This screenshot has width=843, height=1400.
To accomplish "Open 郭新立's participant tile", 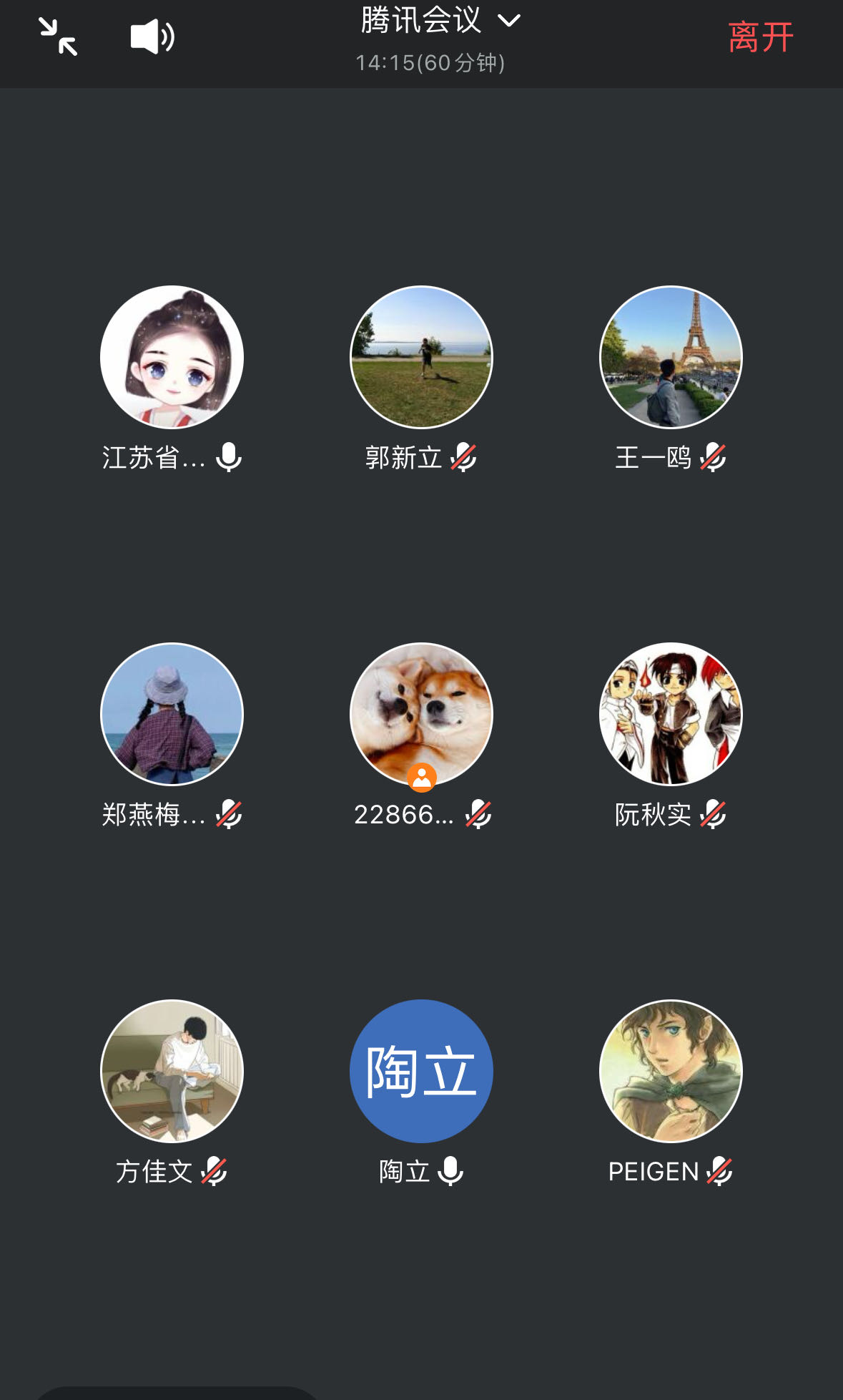I will [x=421, y=357].
